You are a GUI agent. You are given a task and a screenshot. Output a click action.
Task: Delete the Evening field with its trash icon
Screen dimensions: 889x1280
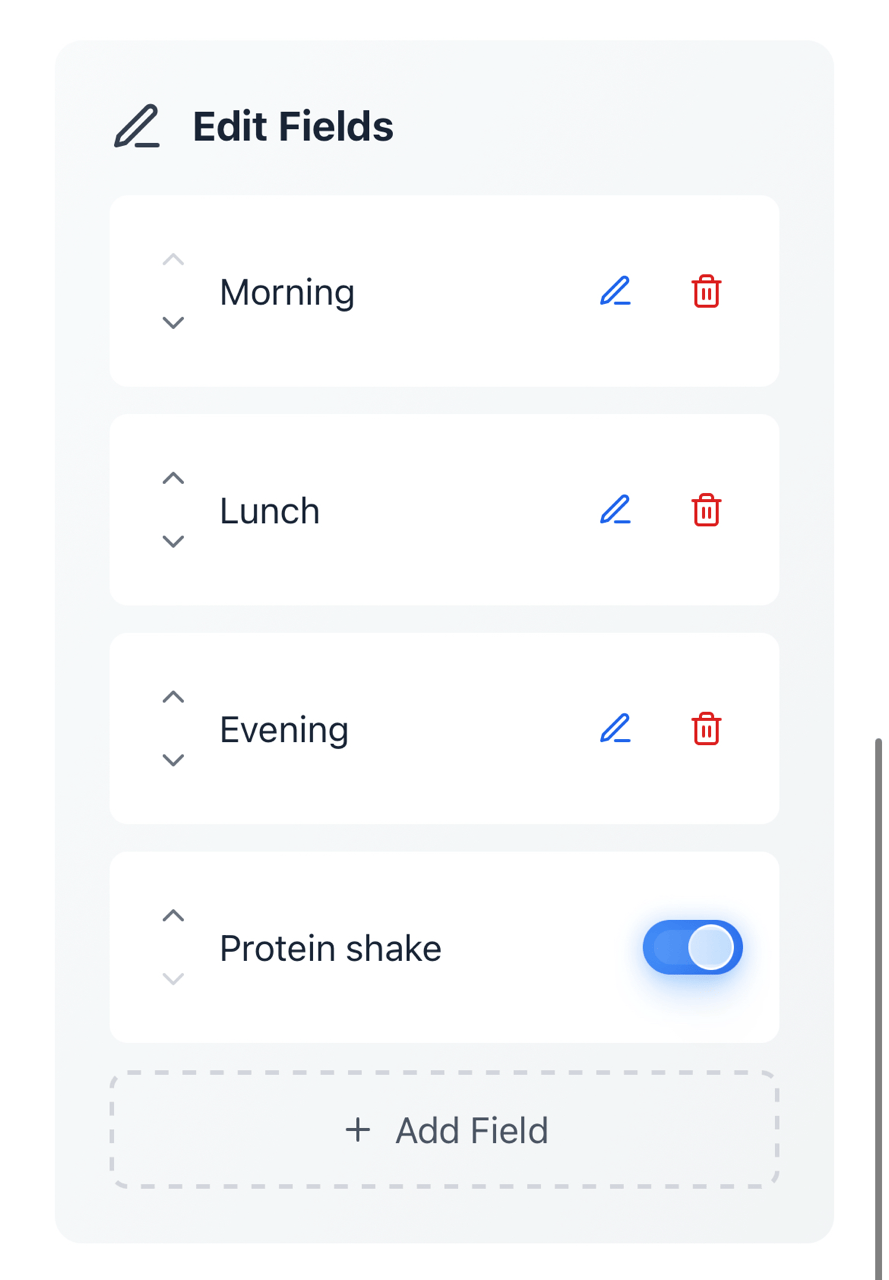(706, 729)
